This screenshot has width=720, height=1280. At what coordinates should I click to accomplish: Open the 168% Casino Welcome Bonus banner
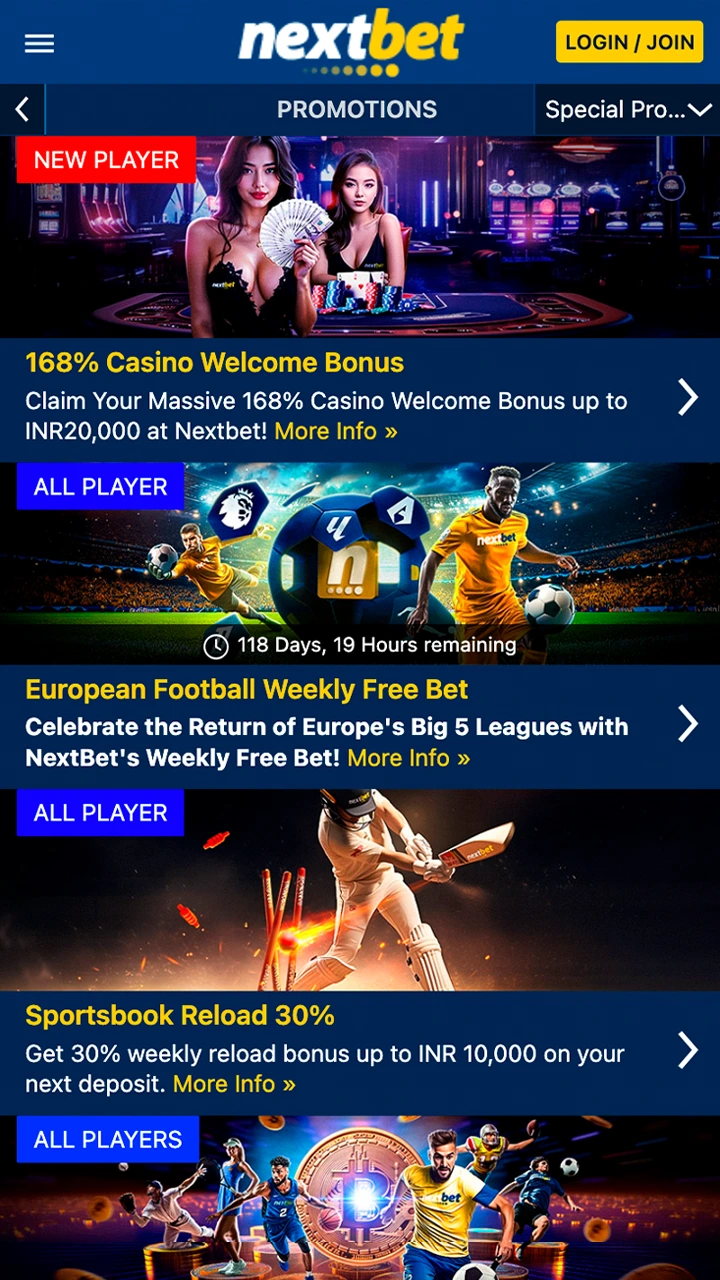tap(360, 237)
